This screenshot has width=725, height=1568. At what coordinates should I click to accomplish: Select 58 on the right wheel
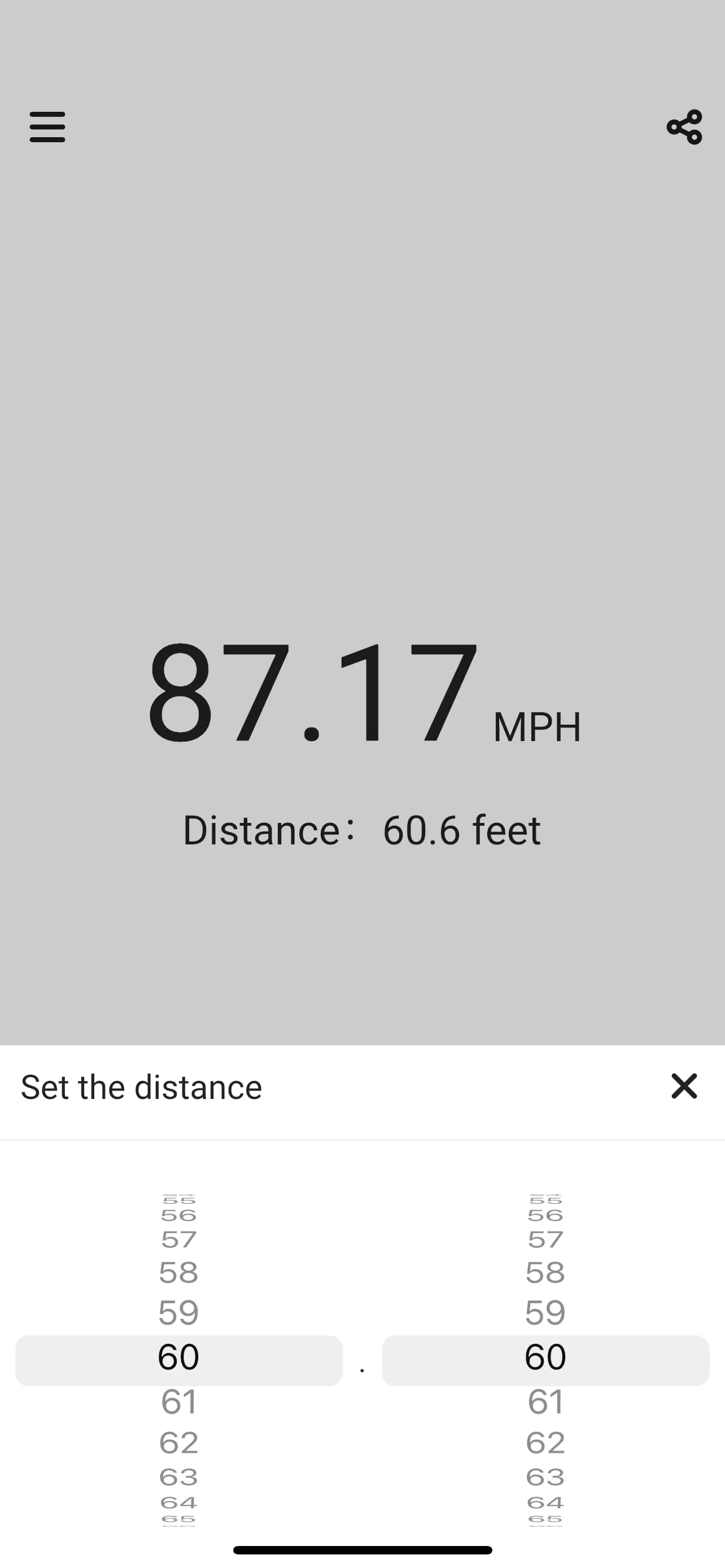click(546, 1272)
